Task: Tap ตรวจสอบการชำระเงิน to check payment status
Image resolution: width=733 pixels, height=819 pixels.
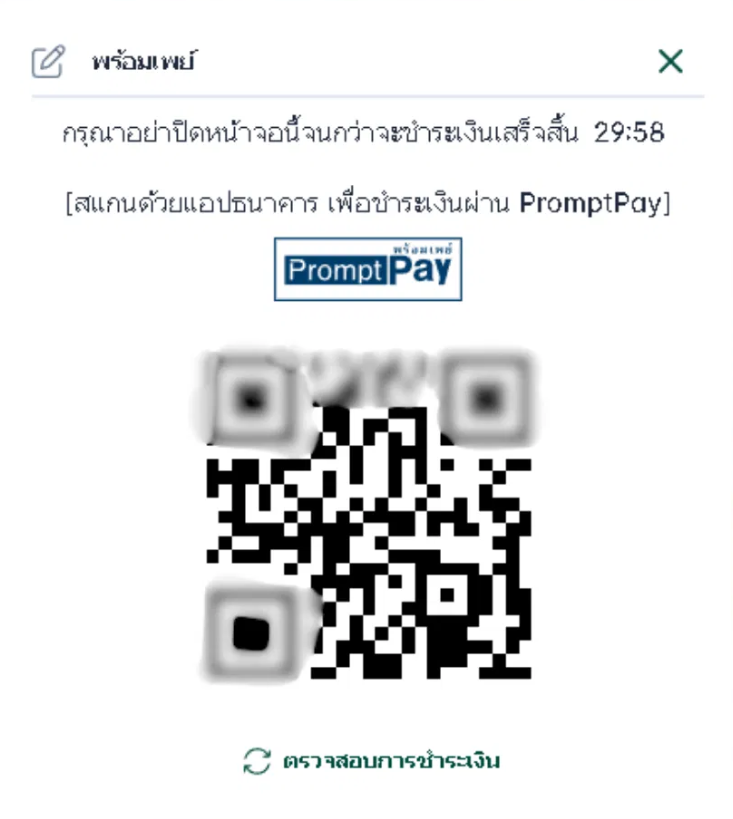Action: click(x=372, y=761)
